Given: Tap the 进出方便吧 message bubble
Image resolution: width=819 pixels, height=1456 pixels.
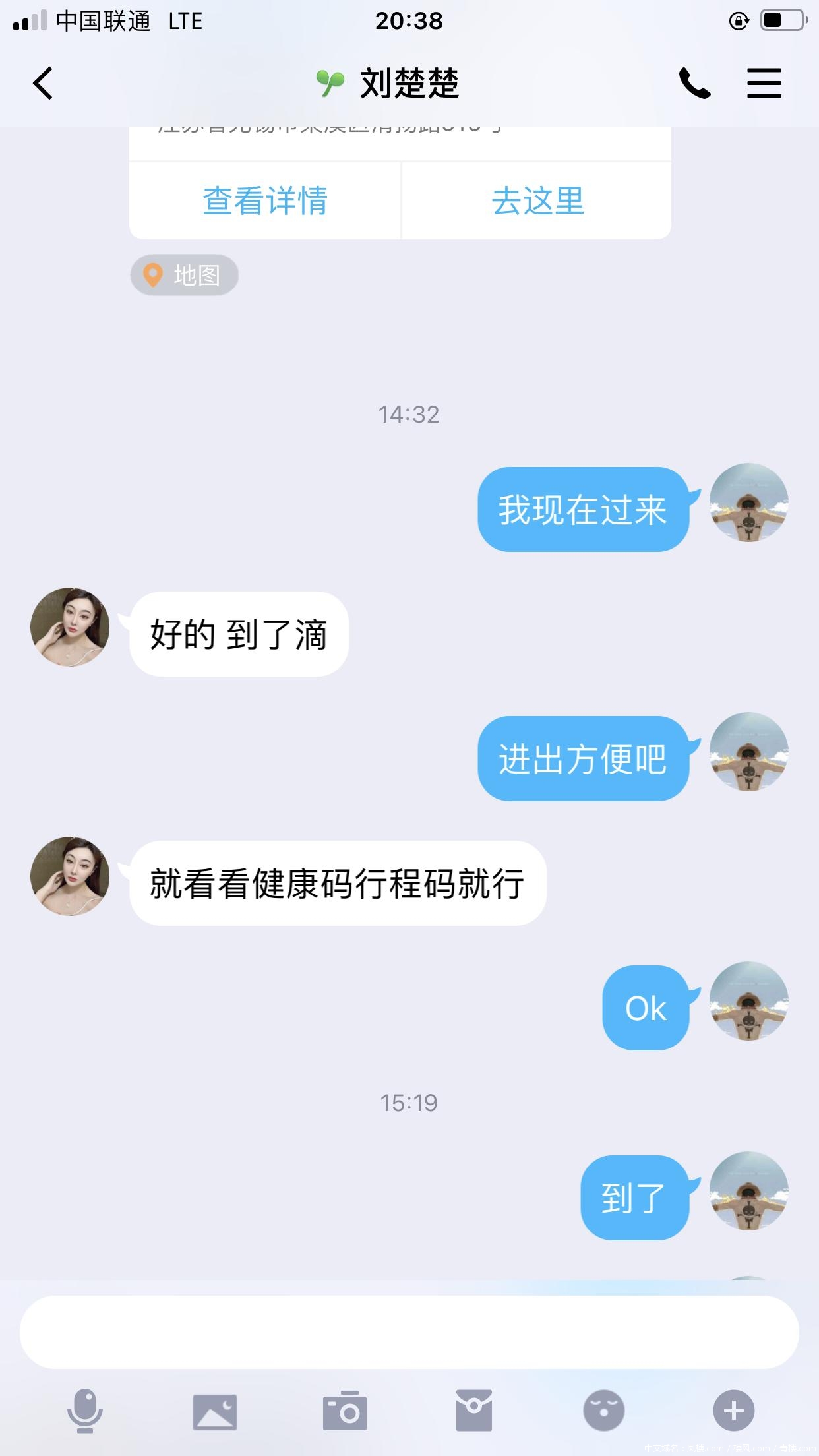Looking at the screenshot, I should click(583, 758).
